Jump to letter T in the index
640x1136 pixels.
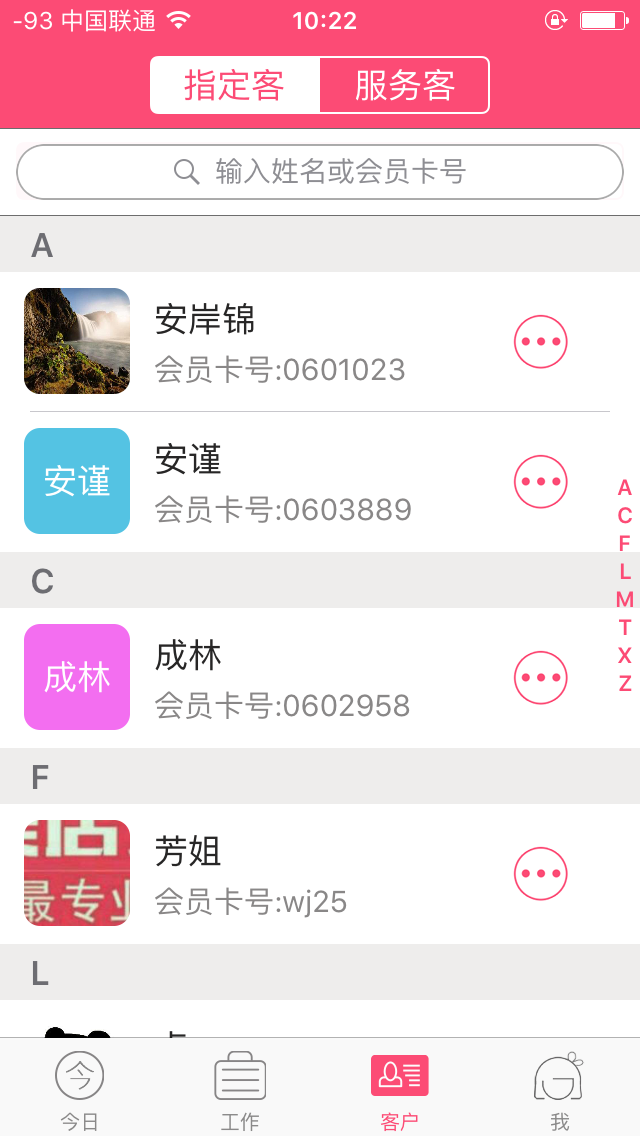tap(625, 628)
